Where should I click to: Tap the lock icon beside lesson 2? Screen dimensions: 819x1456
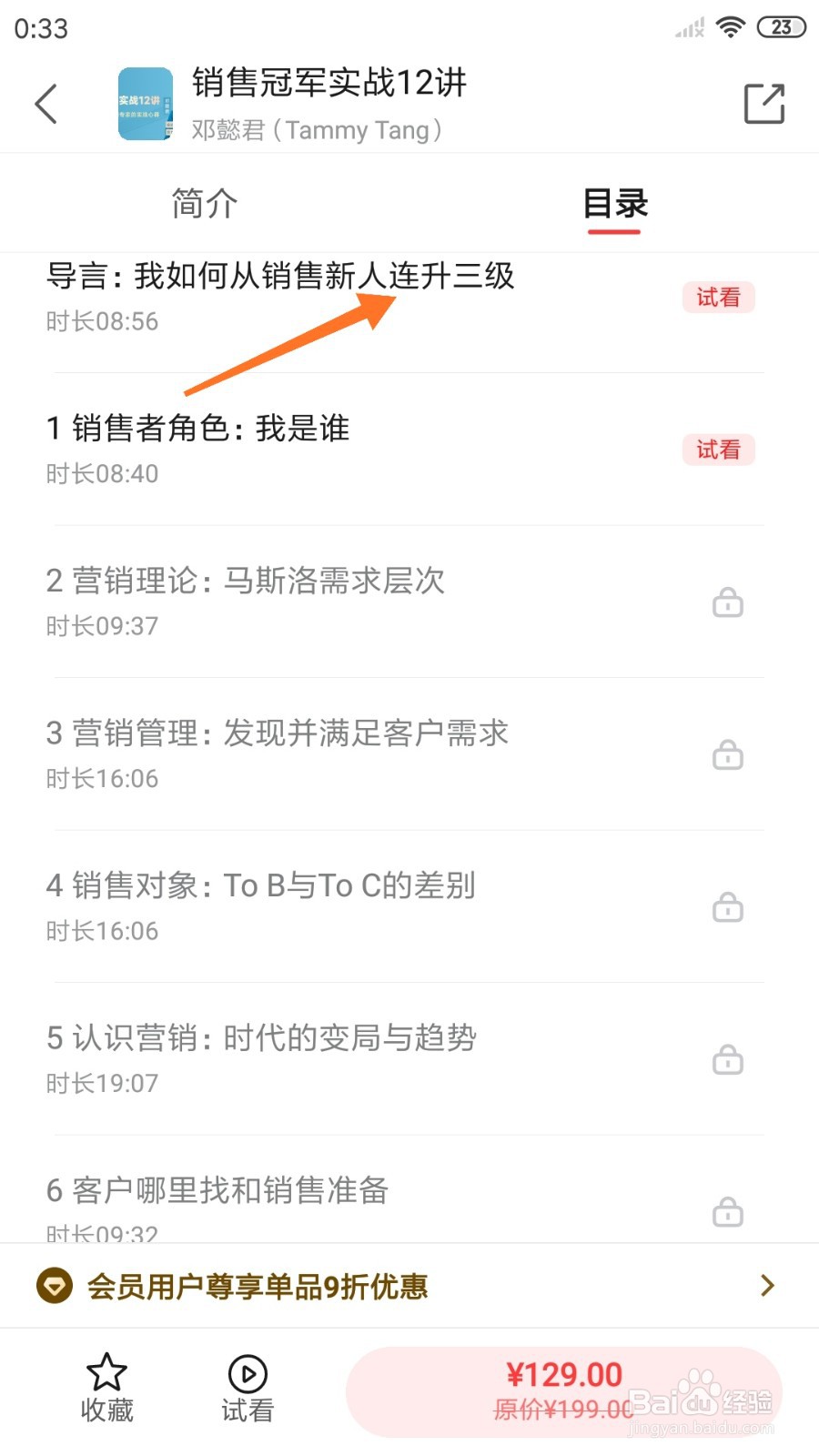(728, 602)
